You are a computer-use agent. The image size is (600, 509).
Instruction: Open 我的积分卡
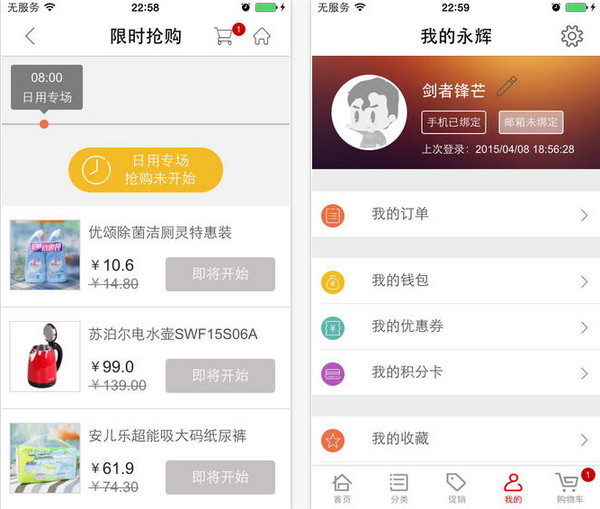pos(455,373)
